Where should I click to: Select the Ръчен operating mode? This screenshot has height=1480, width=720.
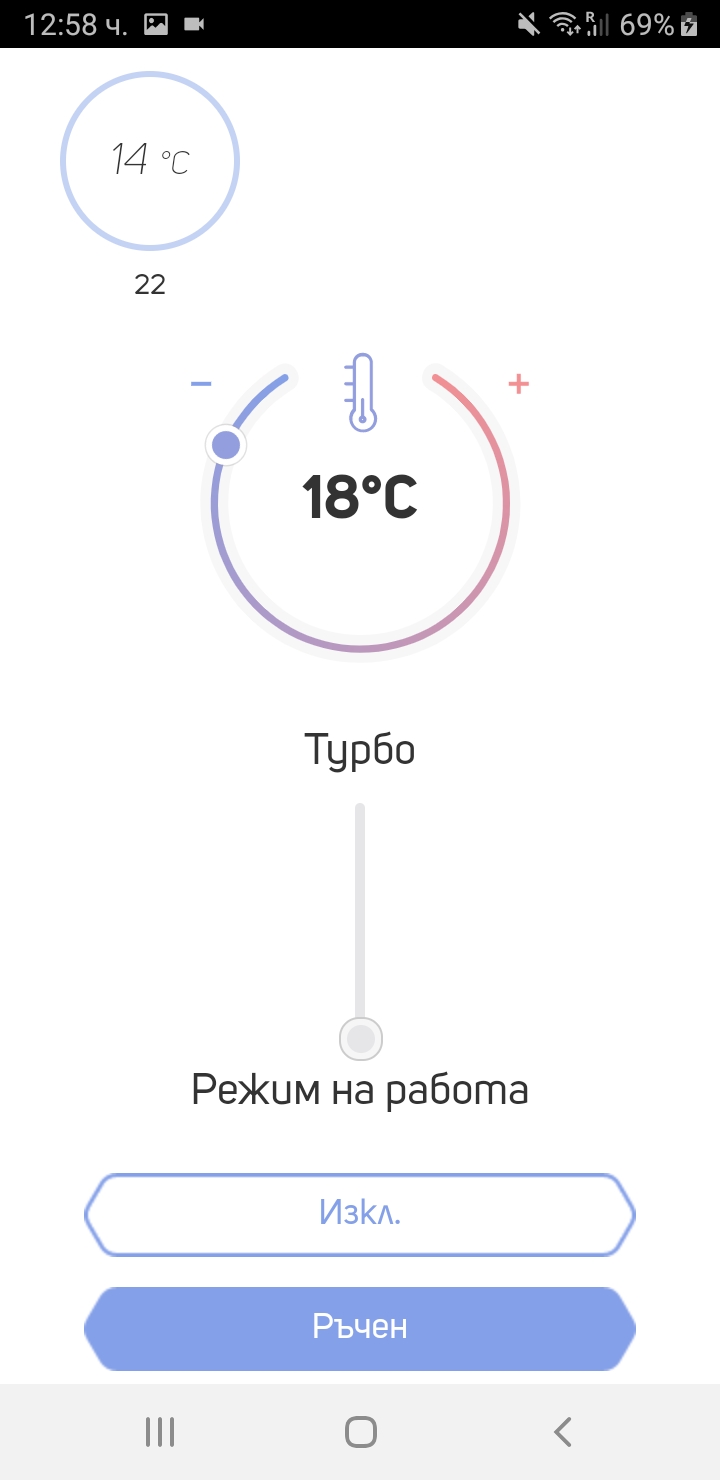point(360,1328)
